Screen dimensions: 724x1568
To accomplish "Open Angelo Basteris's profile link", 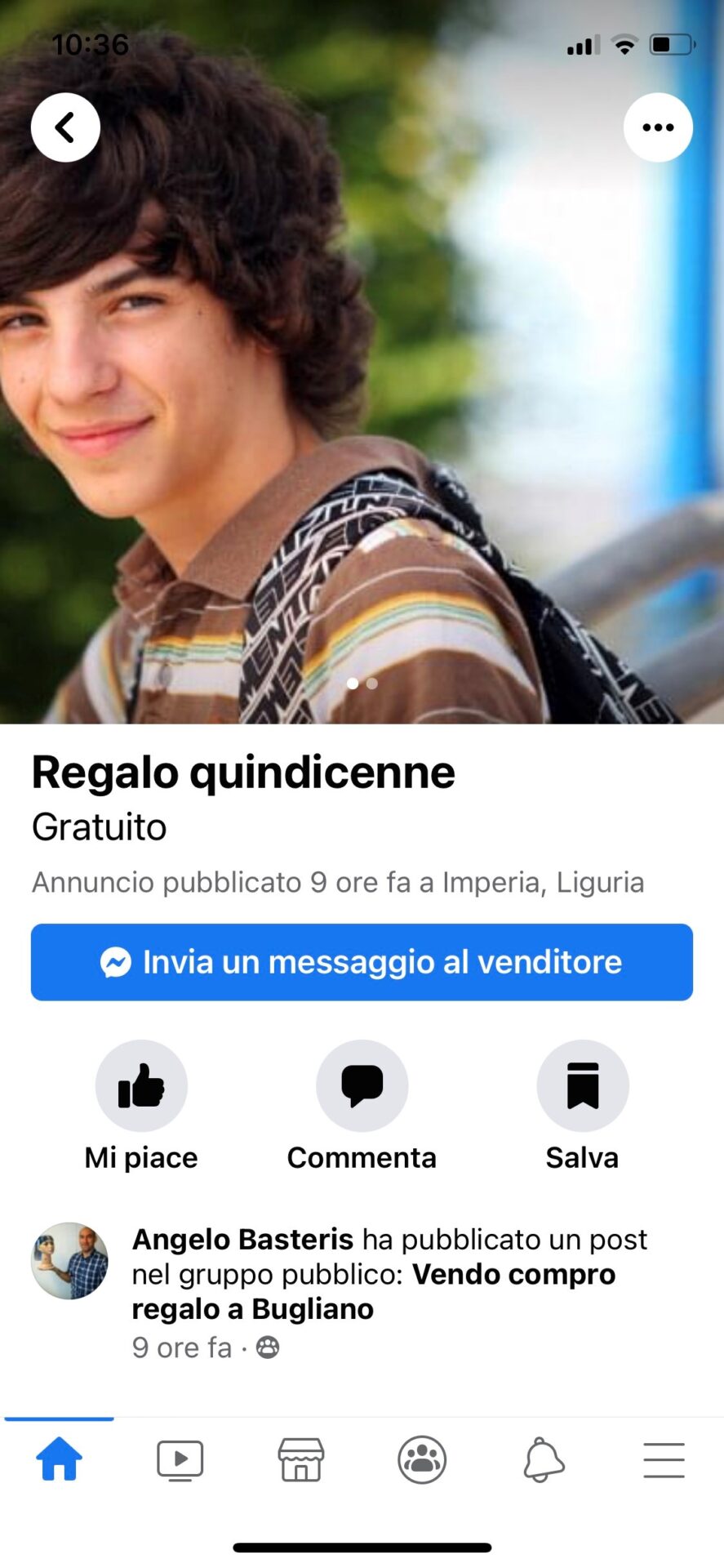I will pyautogui.click(x=242, y=1240).
